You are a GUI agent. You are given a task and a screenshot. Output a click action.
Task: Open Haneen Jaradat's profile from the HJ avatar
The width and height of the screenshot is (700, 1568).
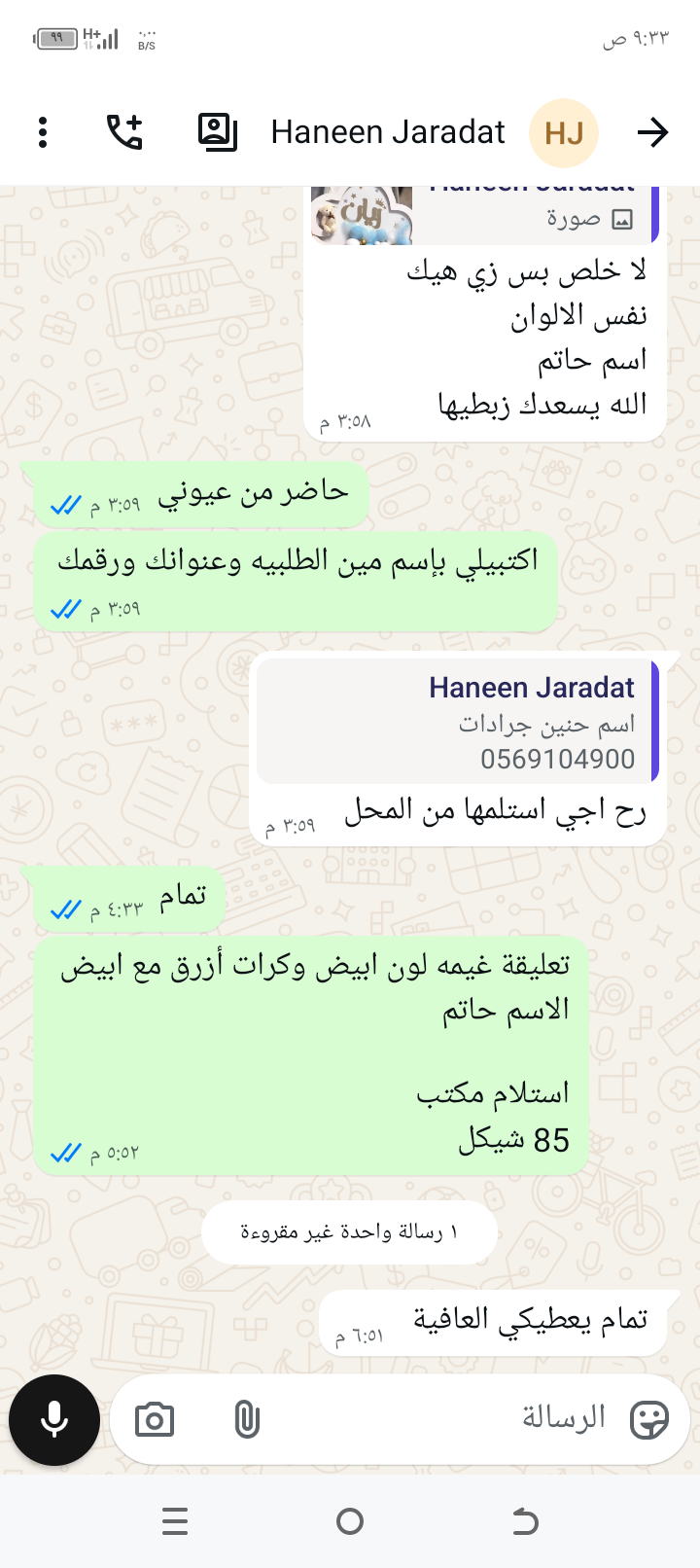pos(563,132)
